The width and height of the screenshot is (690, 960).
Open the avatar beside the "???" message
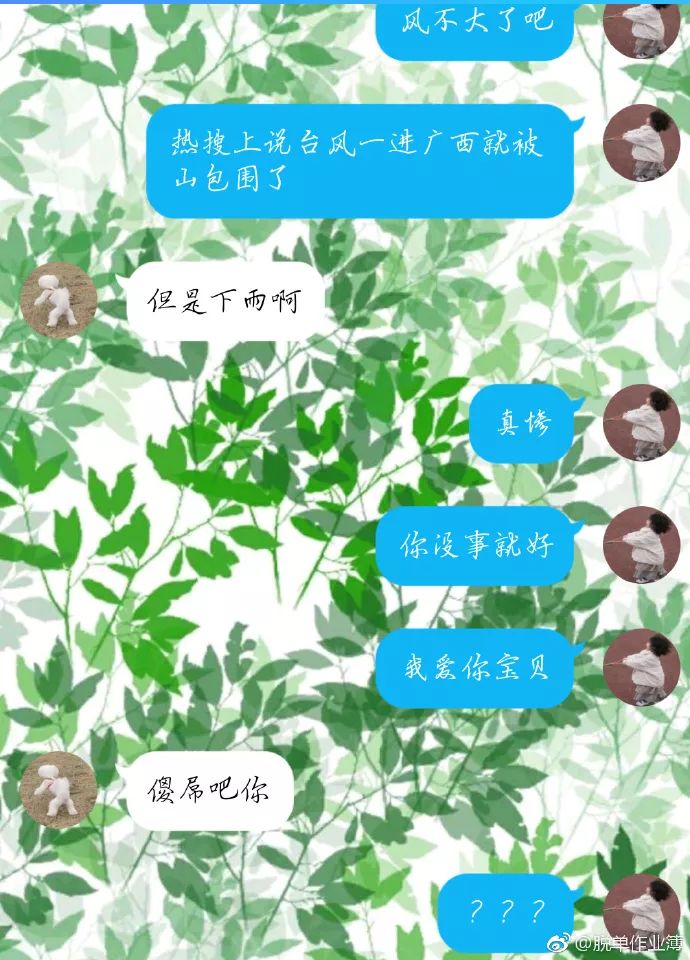[x=642, y=911]
